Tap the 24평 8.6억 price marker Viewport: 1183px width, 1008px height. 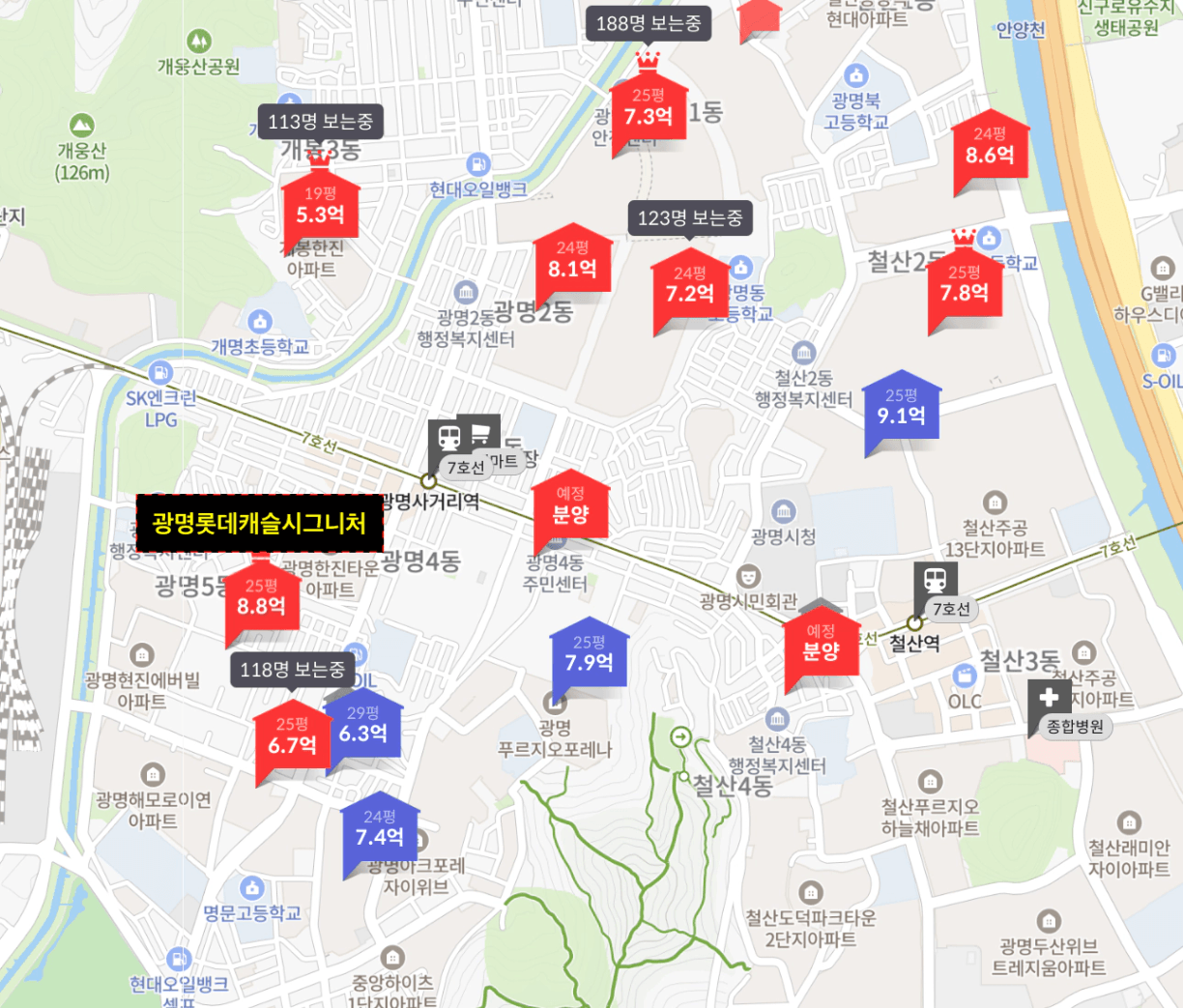pyautogui.click(x=990, y=147)
